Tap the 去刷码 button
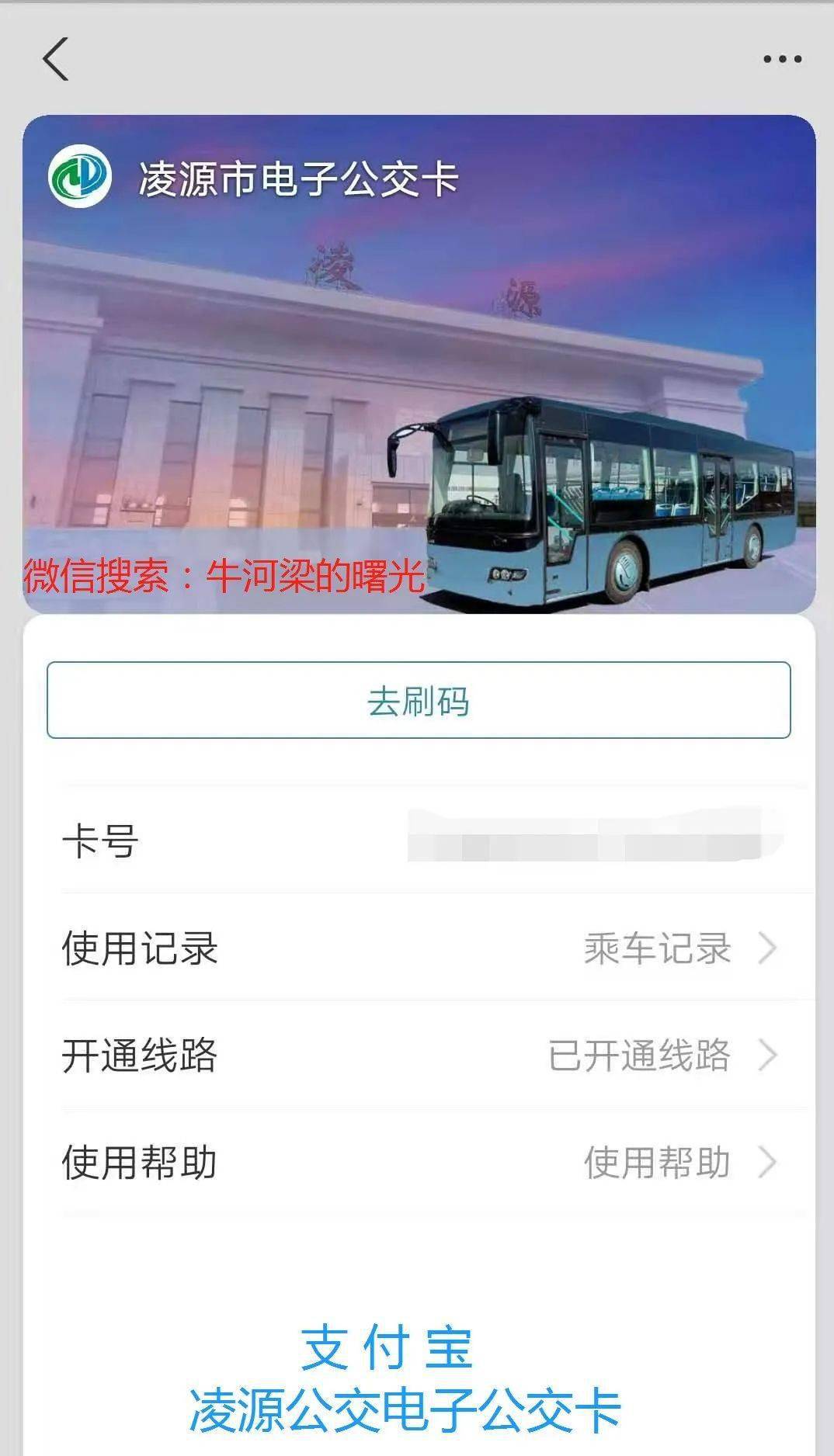Image resolution: width=834 pixels, height=1456 pixels. click(419, 700)
